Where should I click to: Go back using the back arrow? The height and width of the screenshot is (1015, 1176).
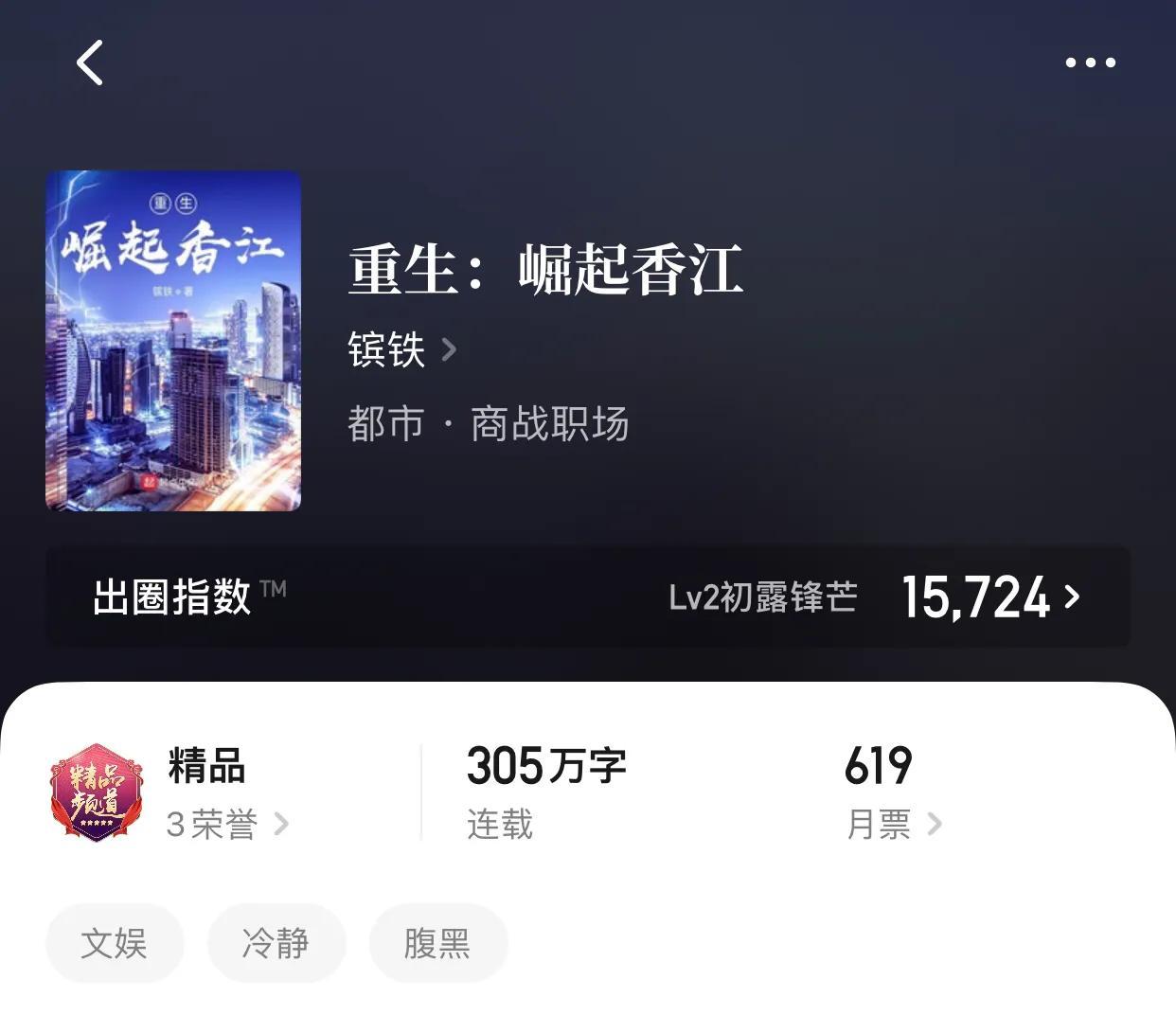click(x=90, y=63)
